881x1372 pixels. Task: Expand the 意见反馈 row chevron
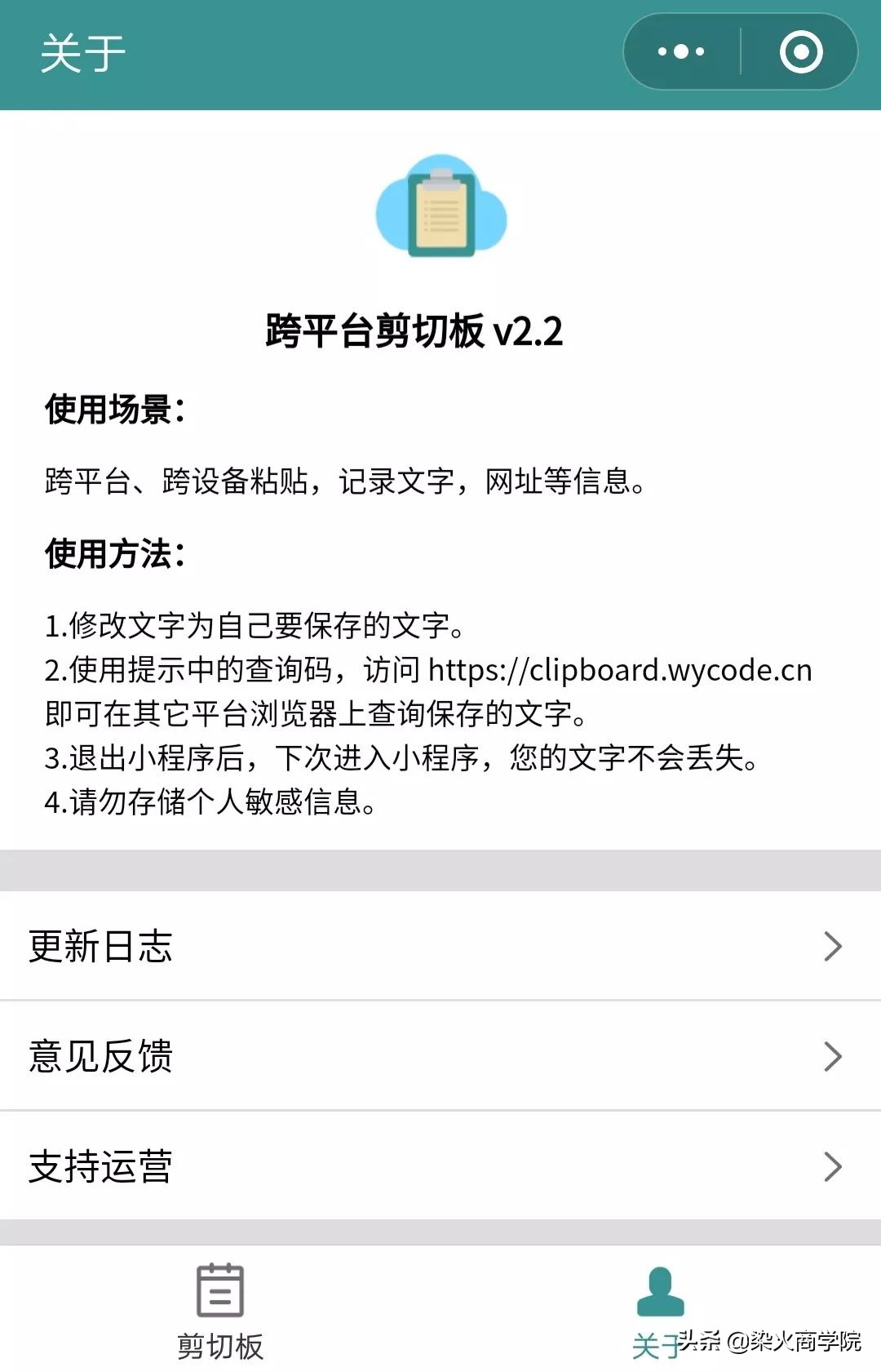pos(830,1058)
